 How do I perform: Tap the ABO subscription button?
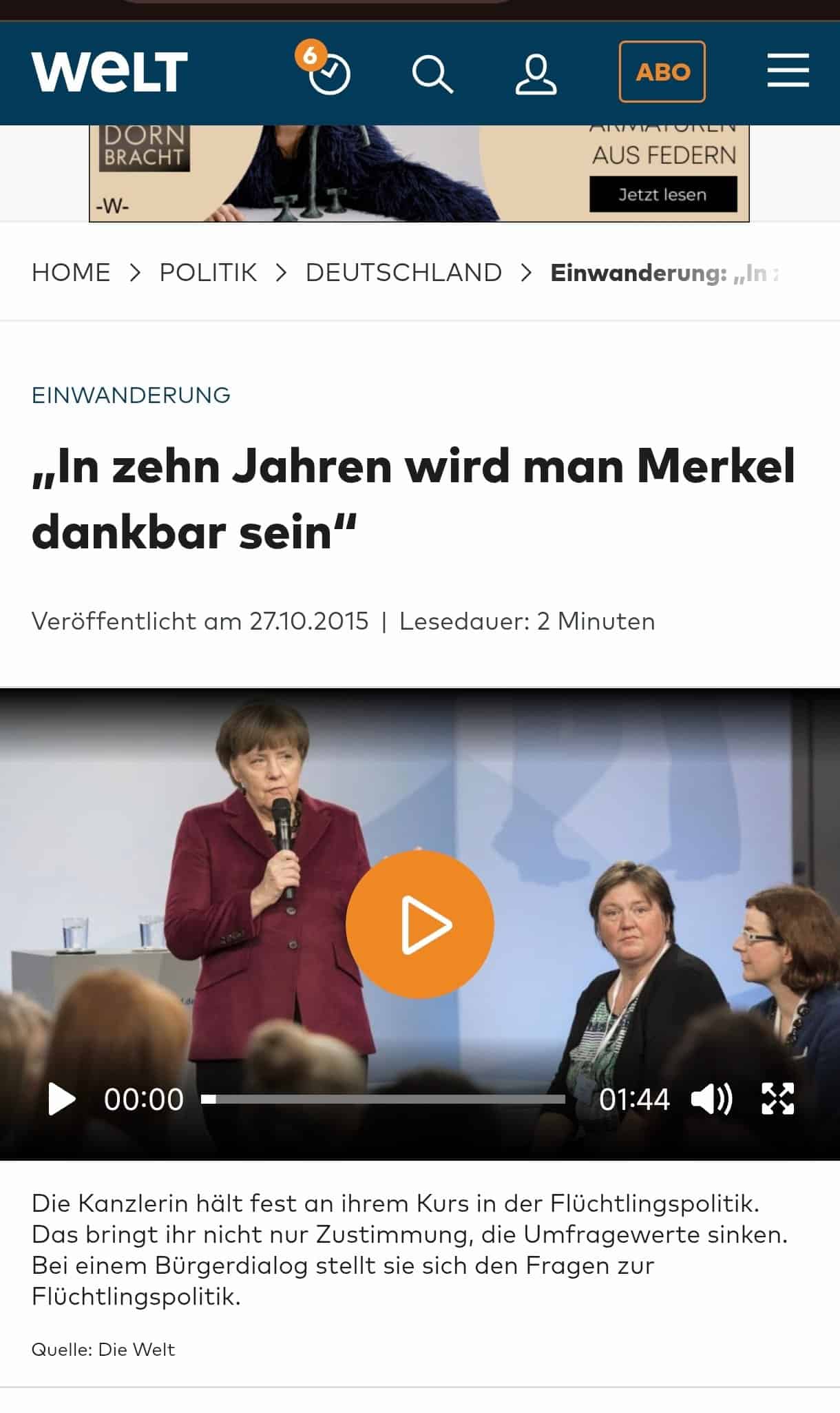tap(662, 72)
